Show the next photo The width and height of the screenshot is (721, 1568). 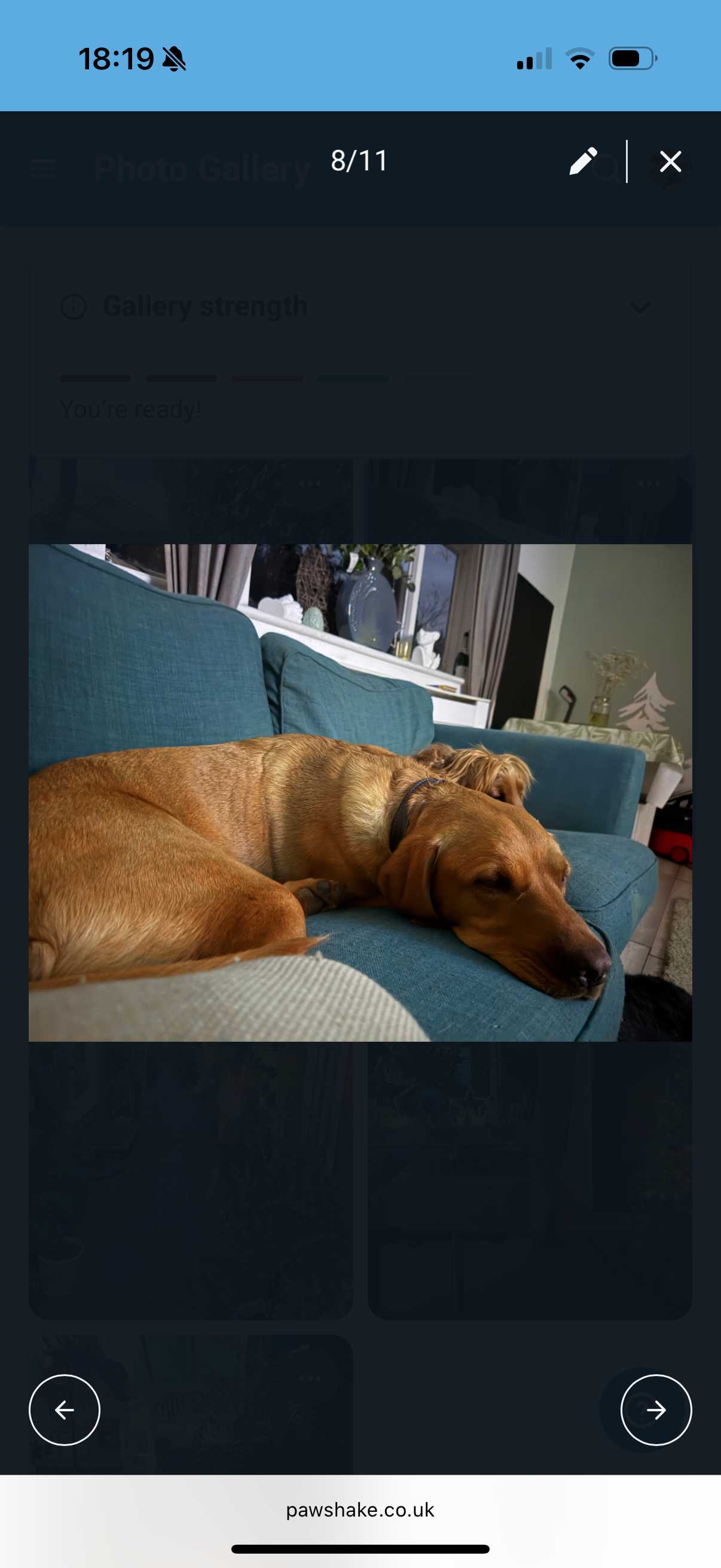(x=655, y=1409)
